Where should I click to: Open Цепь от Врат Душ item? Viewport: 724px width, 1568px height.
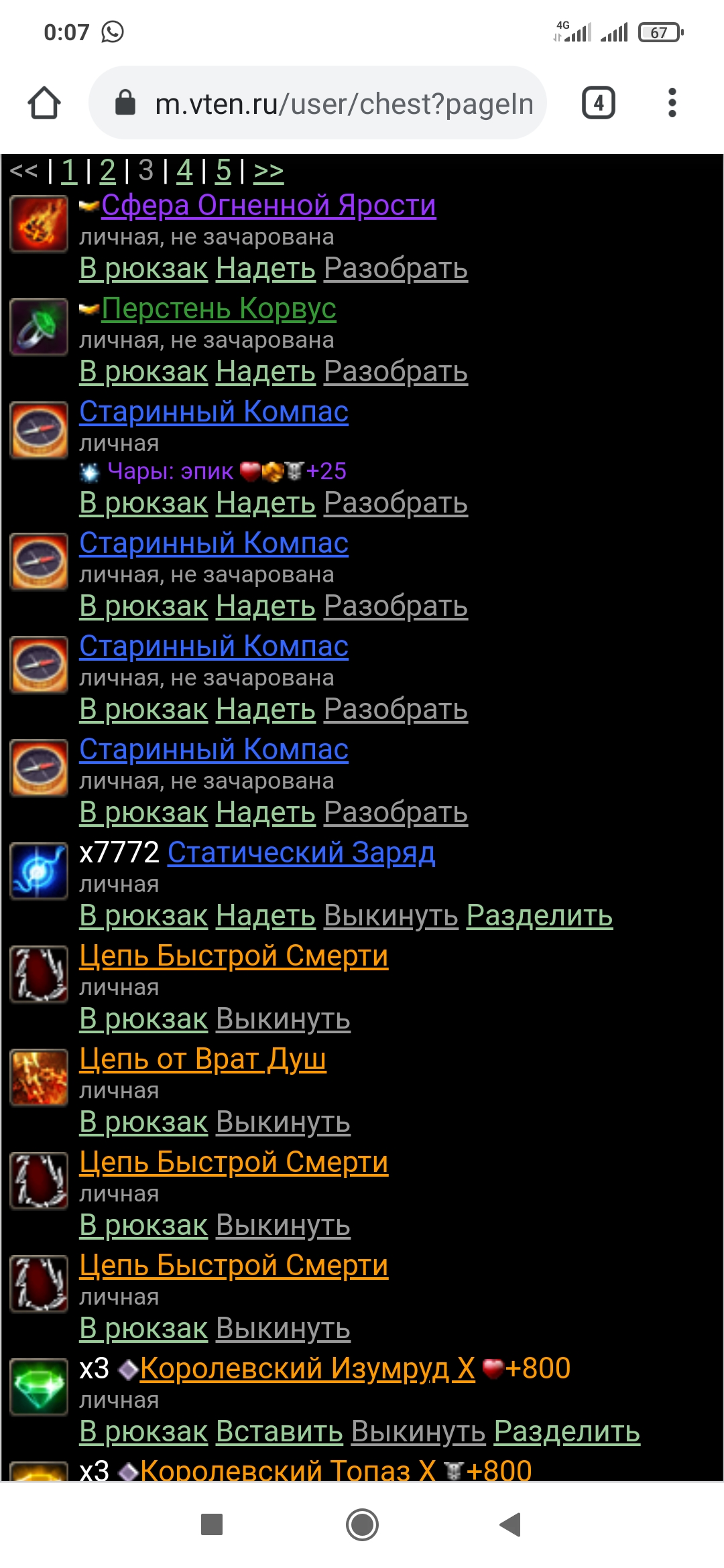coord(202,1059)
